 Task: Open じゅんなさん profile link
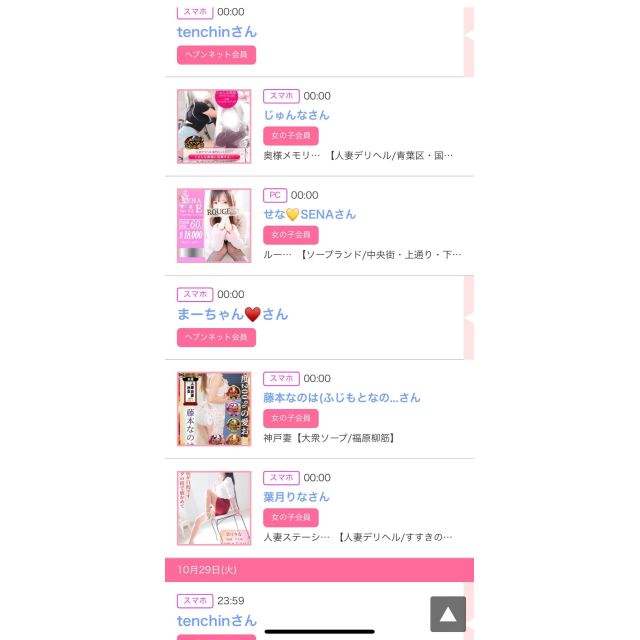(296, 115)
